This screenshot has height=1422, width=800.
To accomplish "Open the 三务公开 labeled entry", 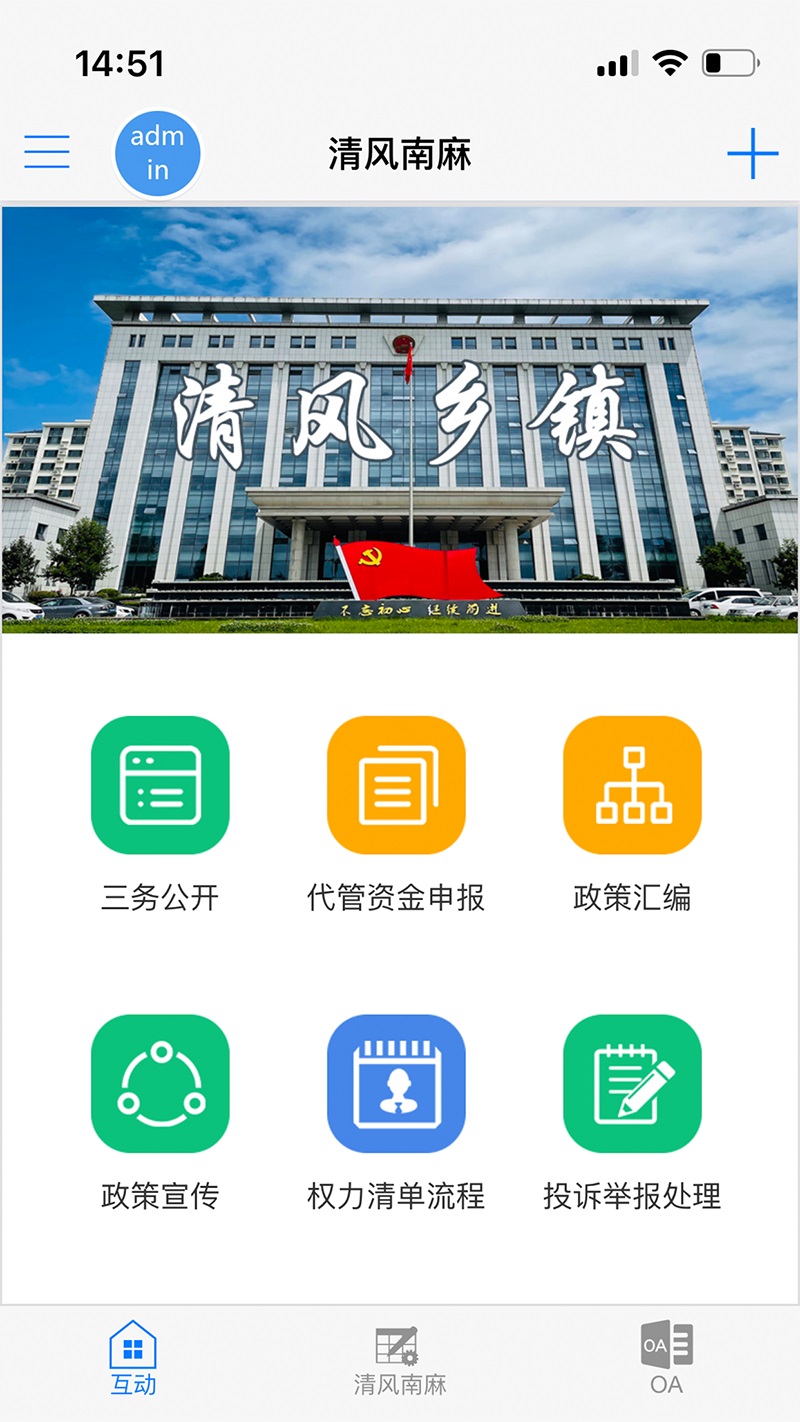I will click(160, 897).
